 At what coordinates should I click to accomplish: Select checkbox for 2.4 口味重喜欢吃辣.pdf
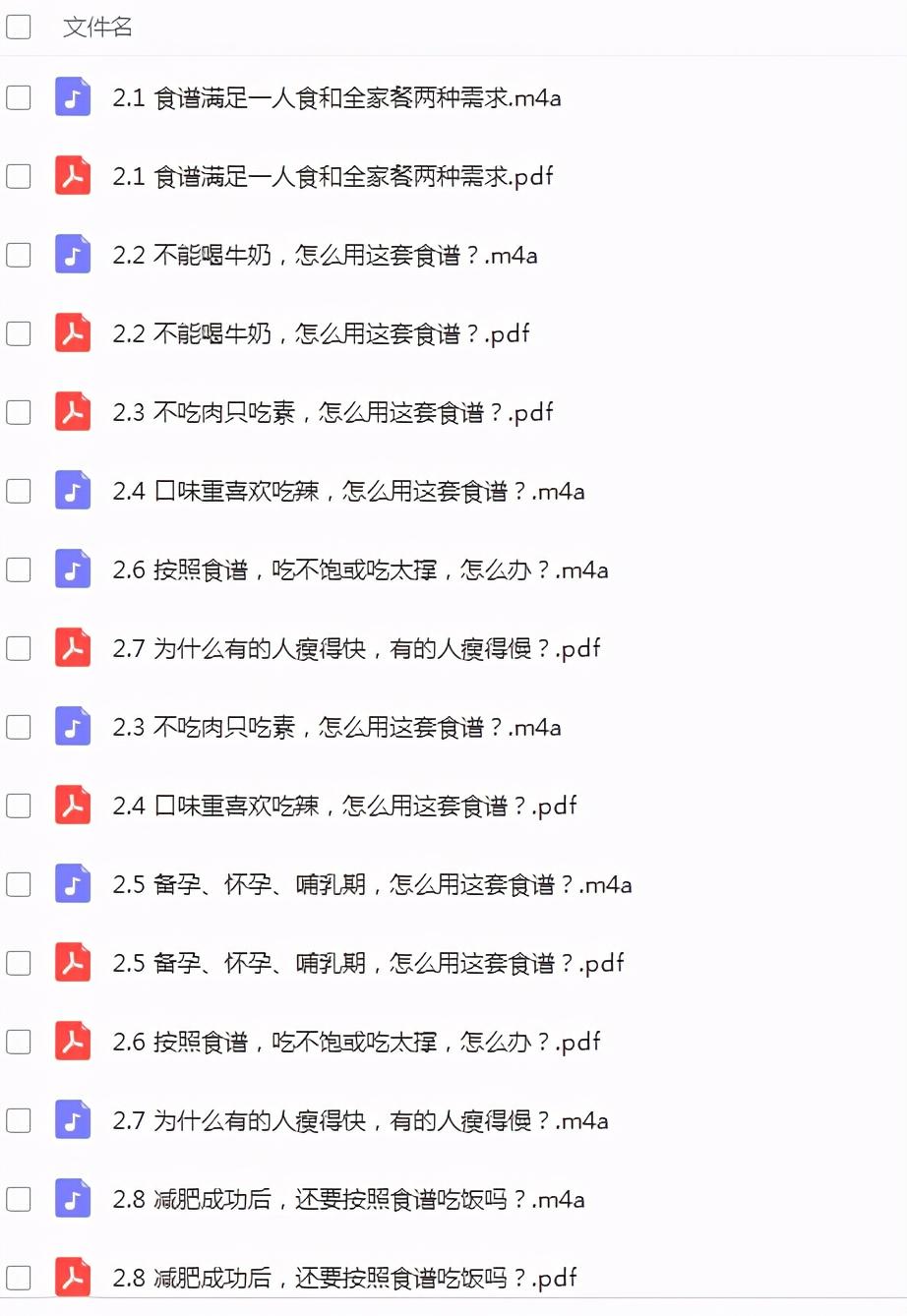(19, 806)
